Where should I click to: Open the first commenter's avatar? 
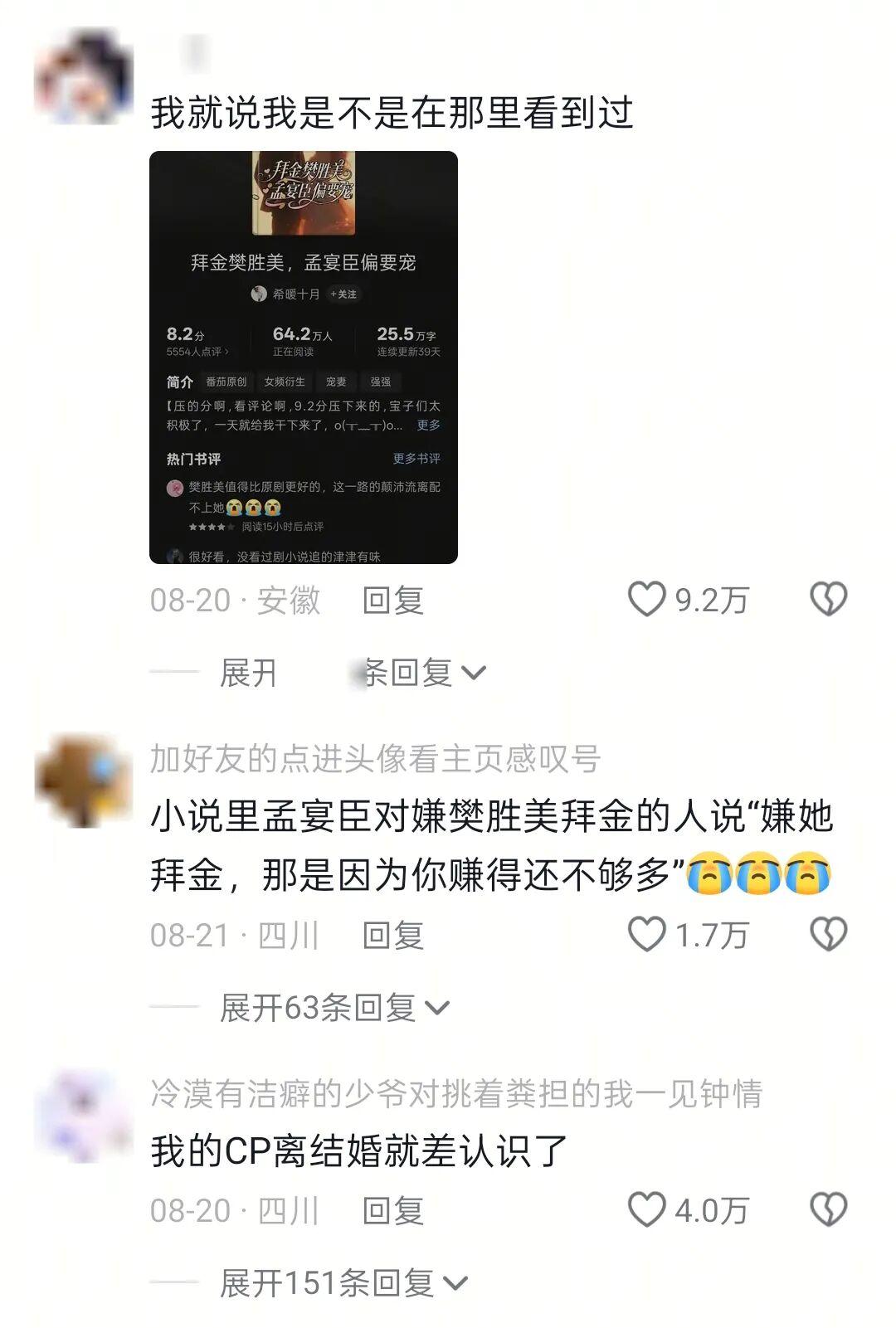click(x=83, y=76)
